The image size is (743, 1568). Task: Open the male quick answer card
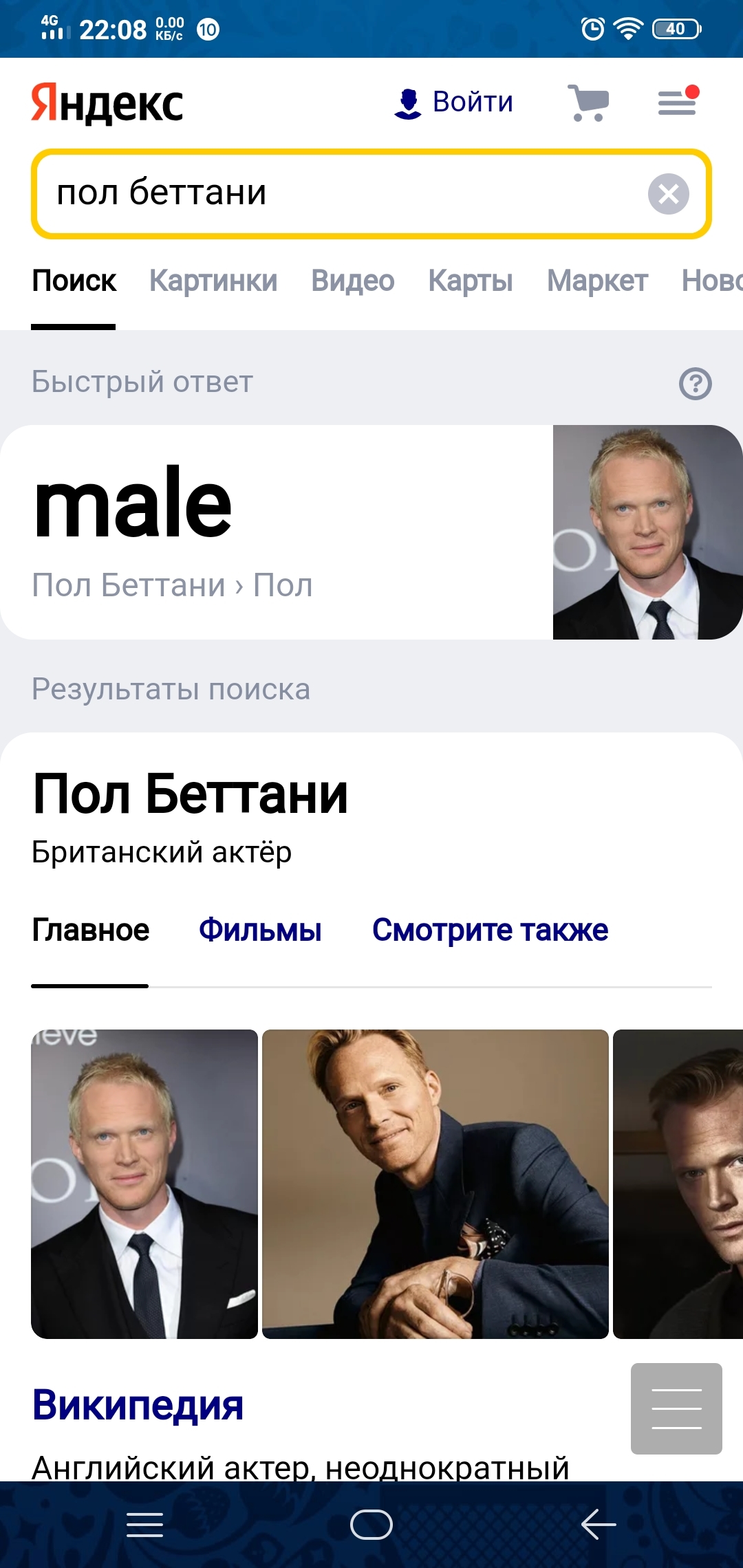pyautogui.click(x=275, y=532)
